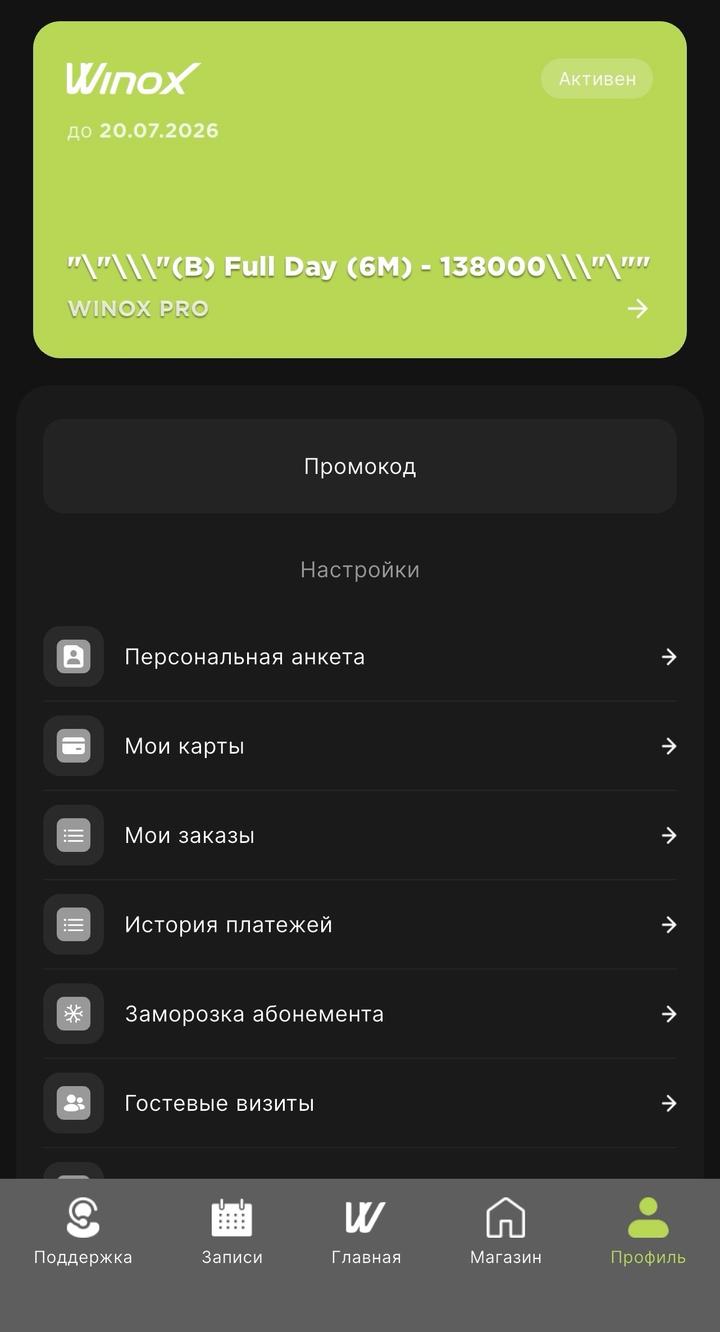Open the Магазин tab
720x1332 pixels.
click(506, 1232)
